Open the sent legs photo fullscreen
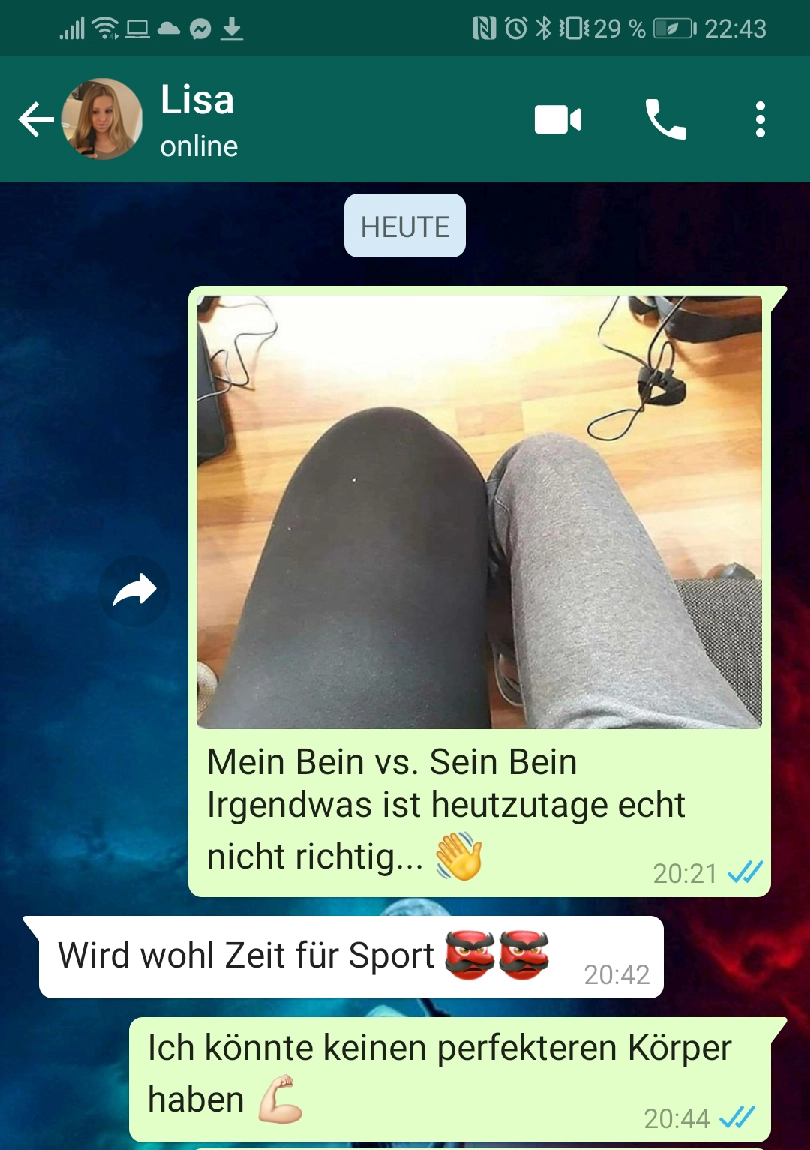The width and height of the screenshot is (810, 1150). coord(479,510)
